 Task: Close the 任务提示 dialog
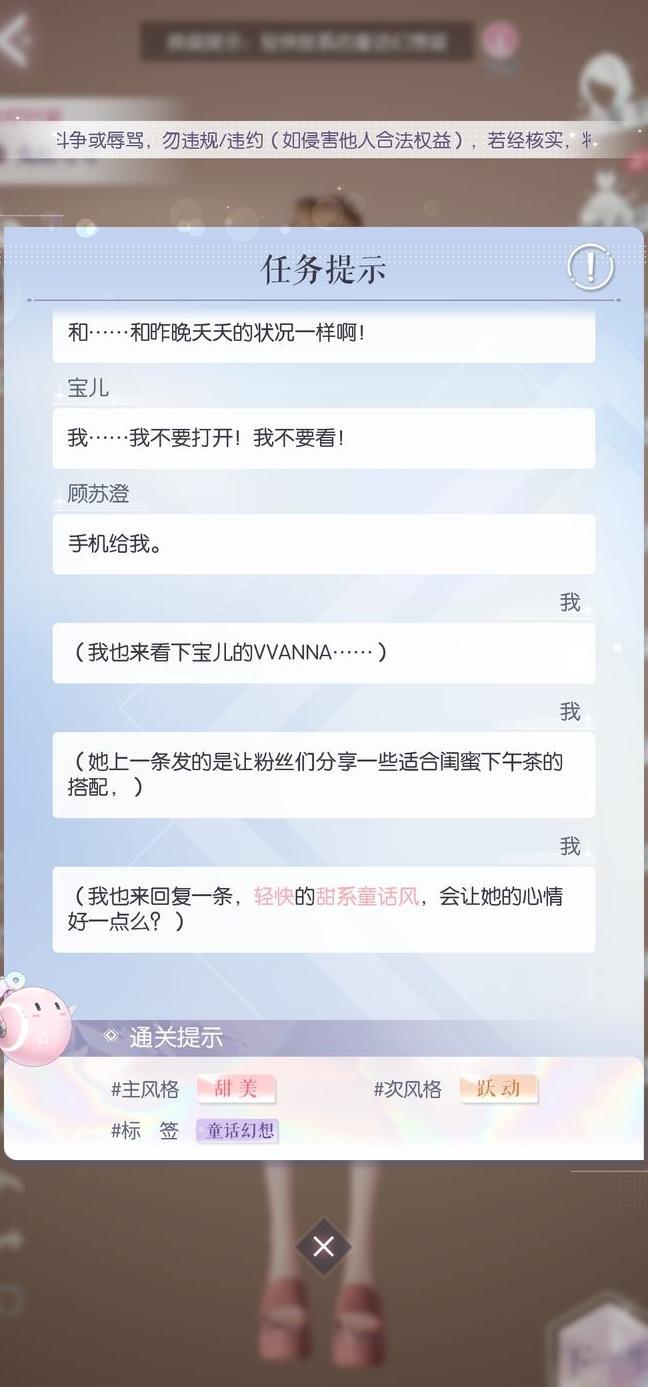pos(323,1246)
